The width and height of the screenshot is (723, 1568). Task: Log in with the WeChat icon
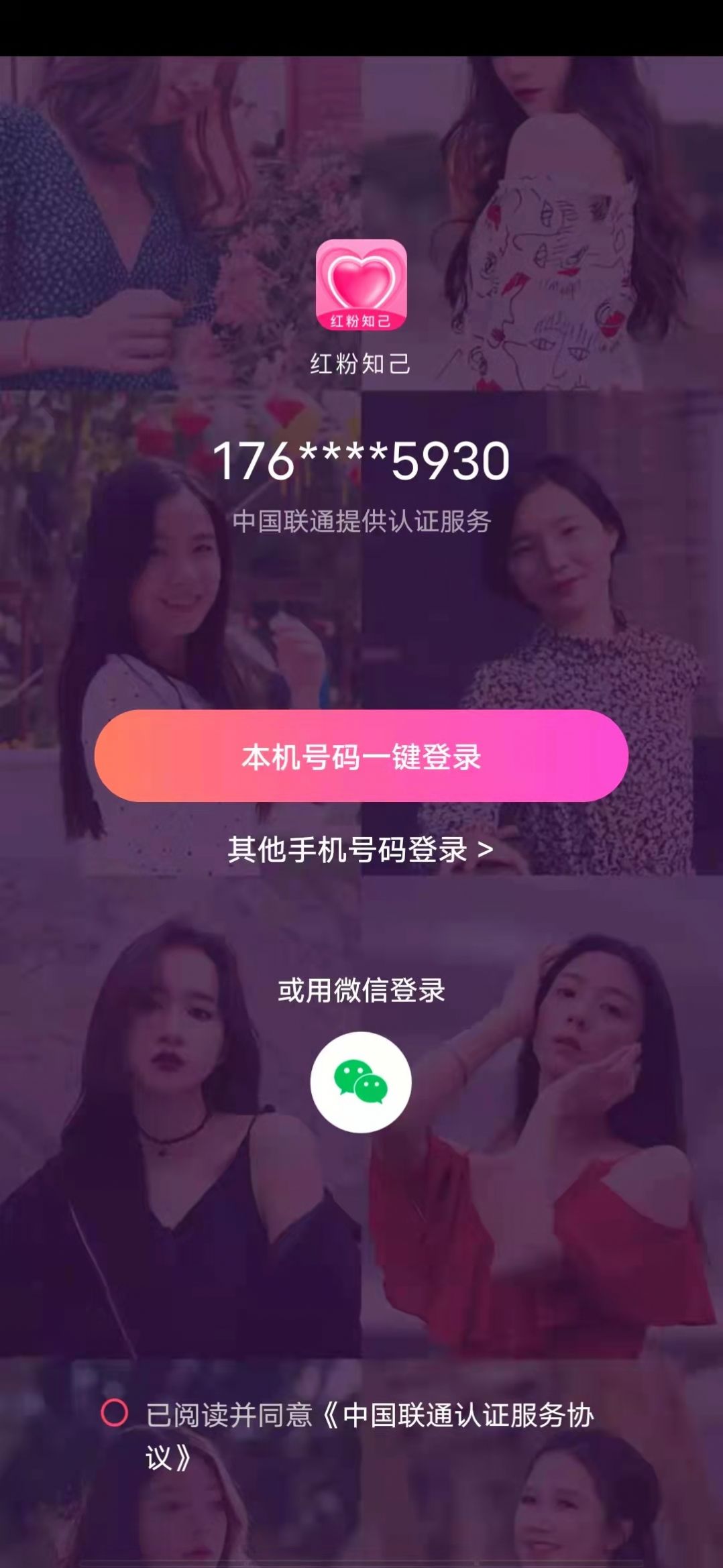[x=361, y=1082]
